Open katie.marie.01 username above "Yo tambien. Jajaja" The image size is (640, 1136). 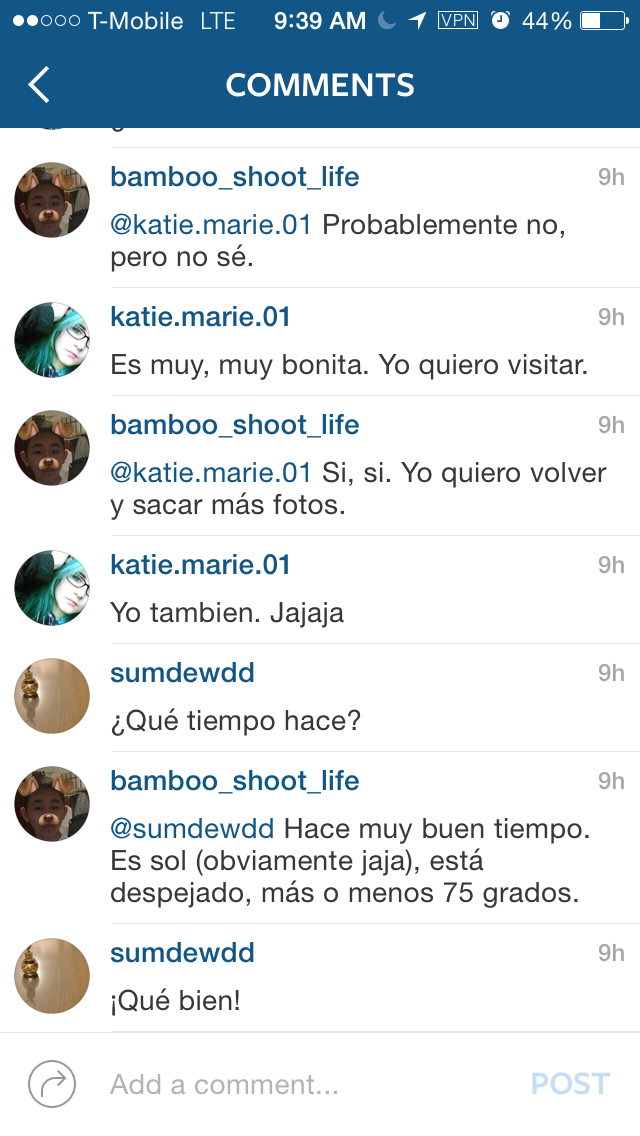[200, 565]
